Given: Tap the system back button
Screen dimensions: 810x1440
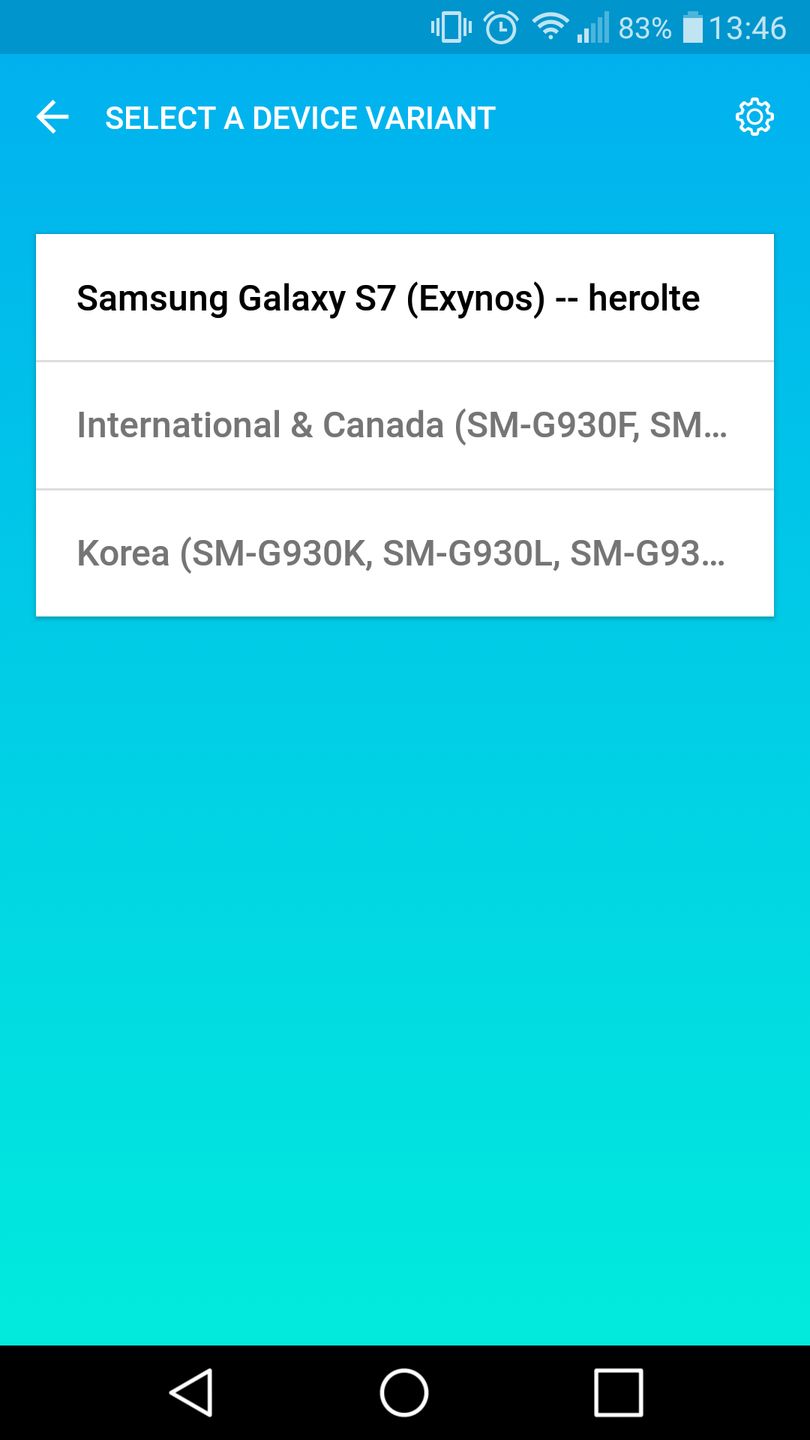Looking at the screenshot, I should point(190,1392).
